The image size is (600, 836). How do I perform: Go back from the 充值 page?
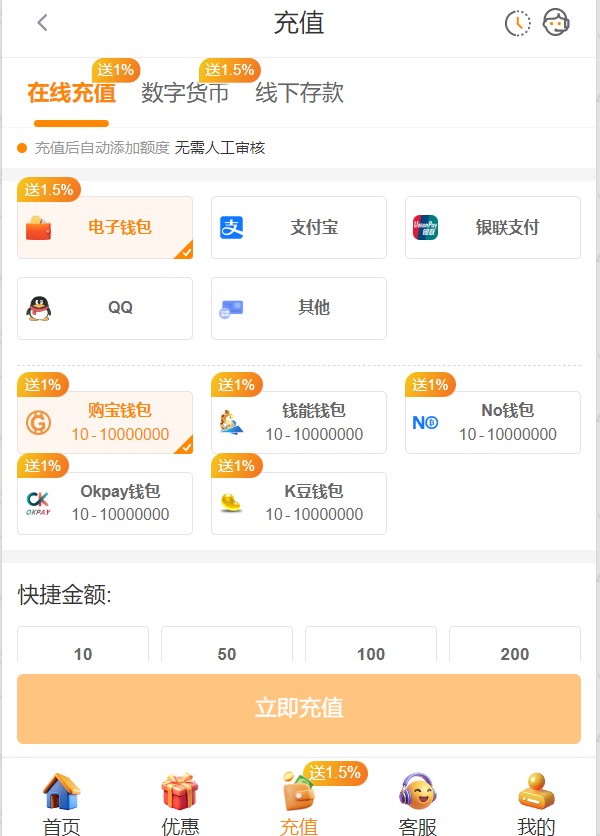tap(42, 23)
